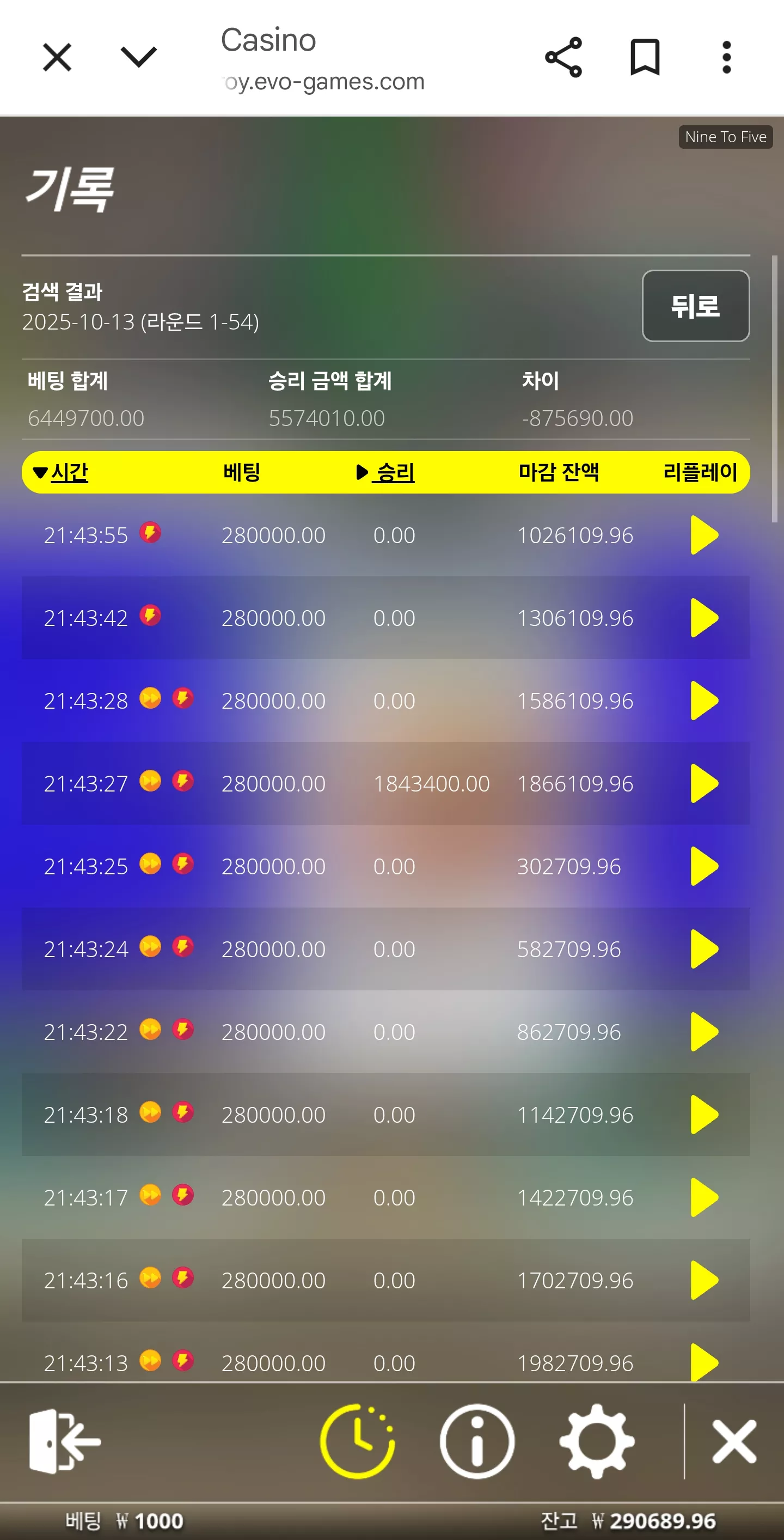Bookmark this page
The width and height of the screenshot is (784, 1540).
[645, 57]
